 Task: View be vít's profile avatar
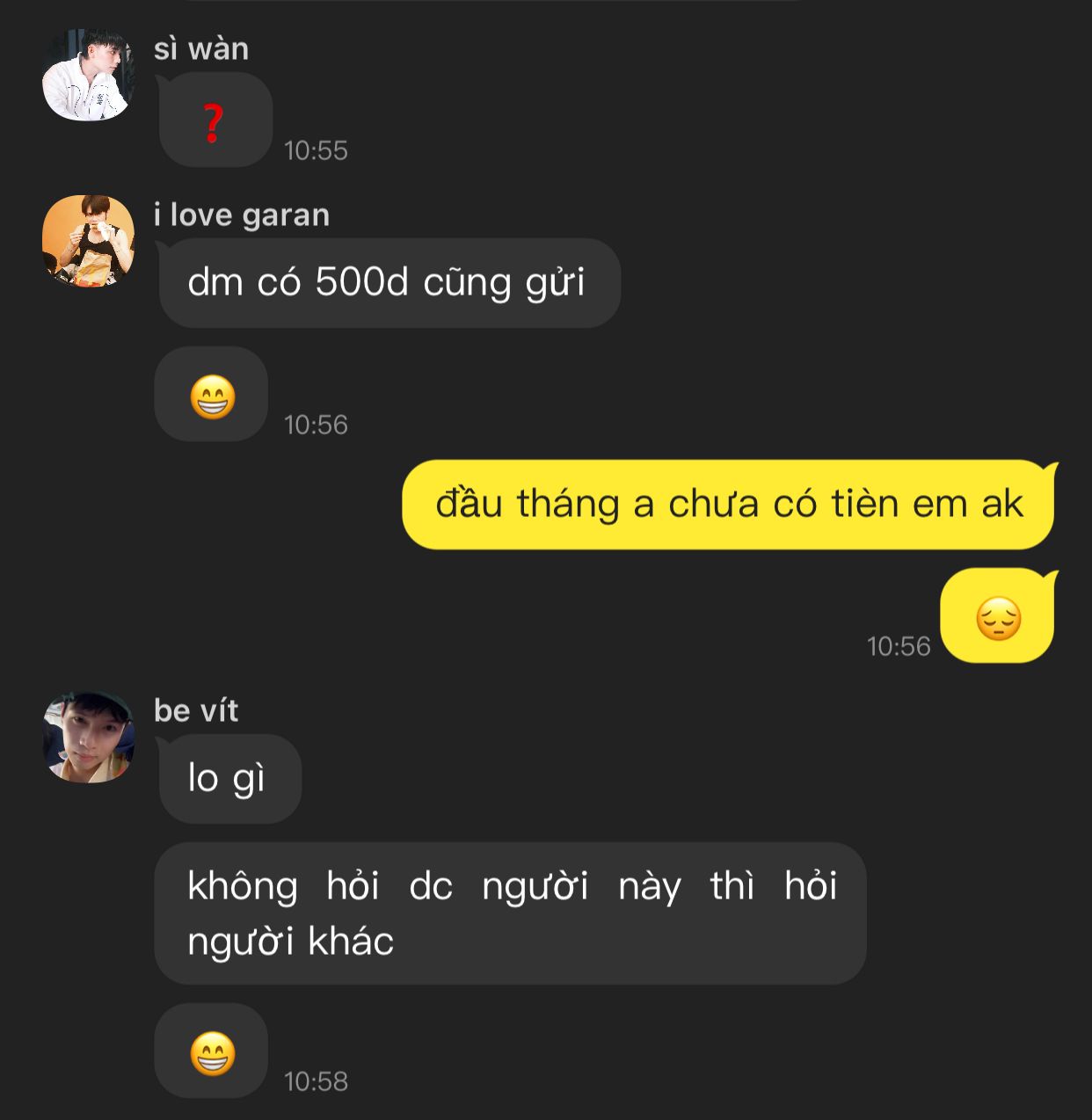[88, 737]
